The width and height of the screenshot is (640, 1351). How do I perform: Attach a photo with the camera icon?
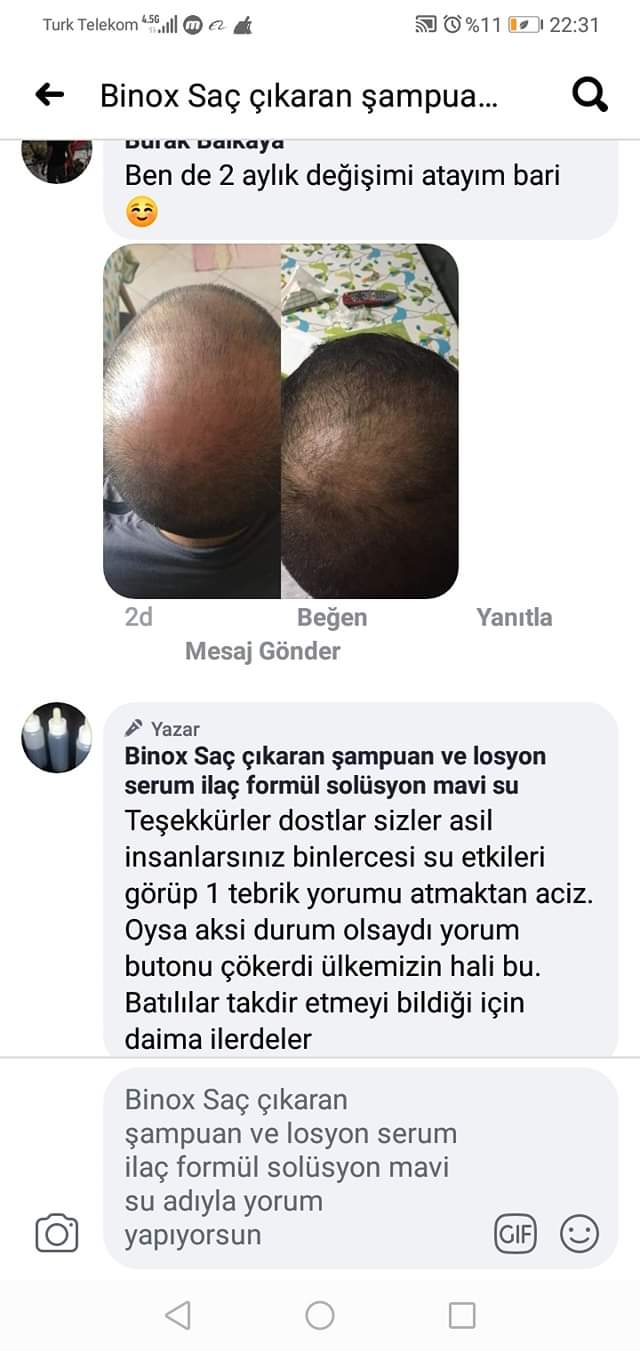point(57,1233)
